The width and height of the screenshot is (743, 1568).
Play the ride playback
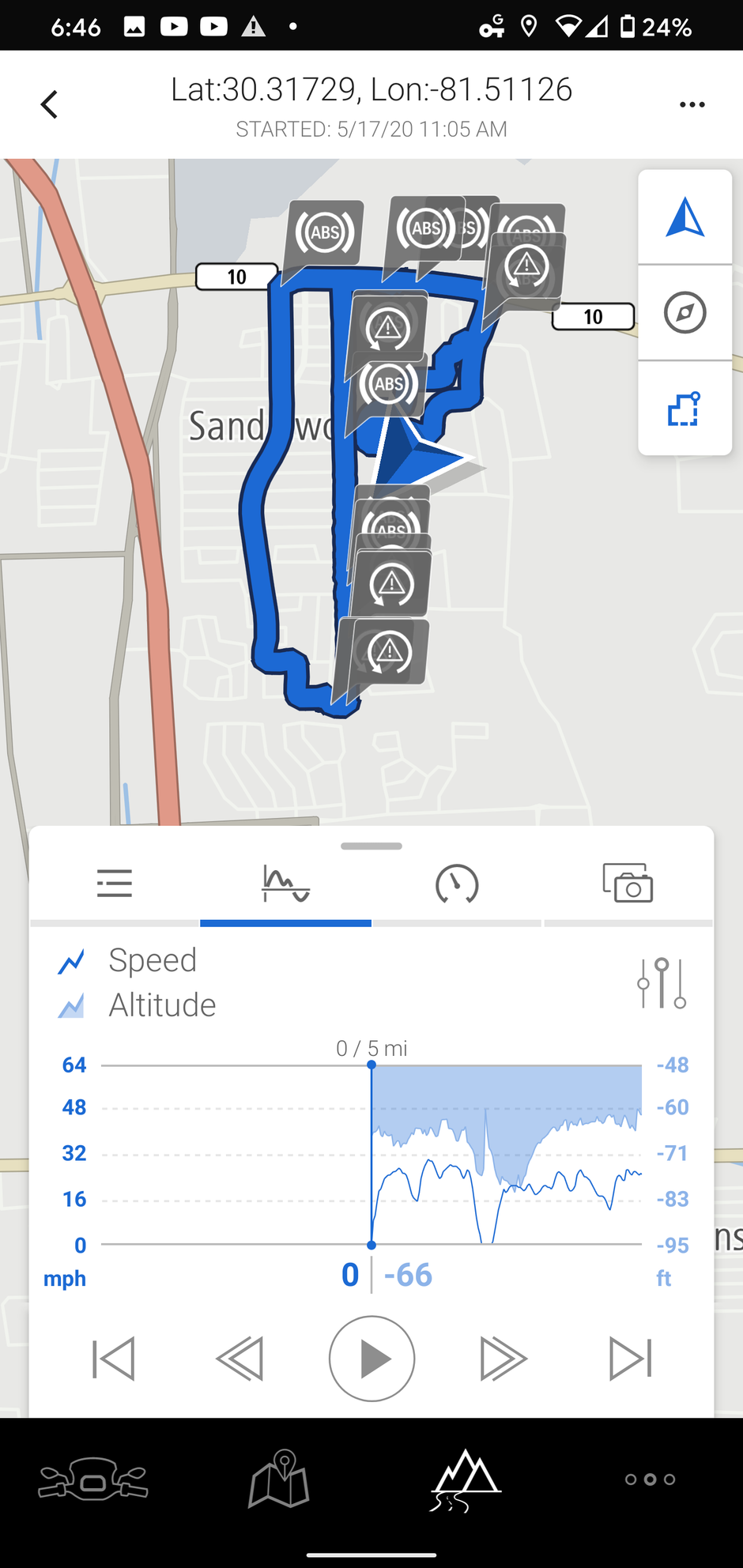point(371,1359)
